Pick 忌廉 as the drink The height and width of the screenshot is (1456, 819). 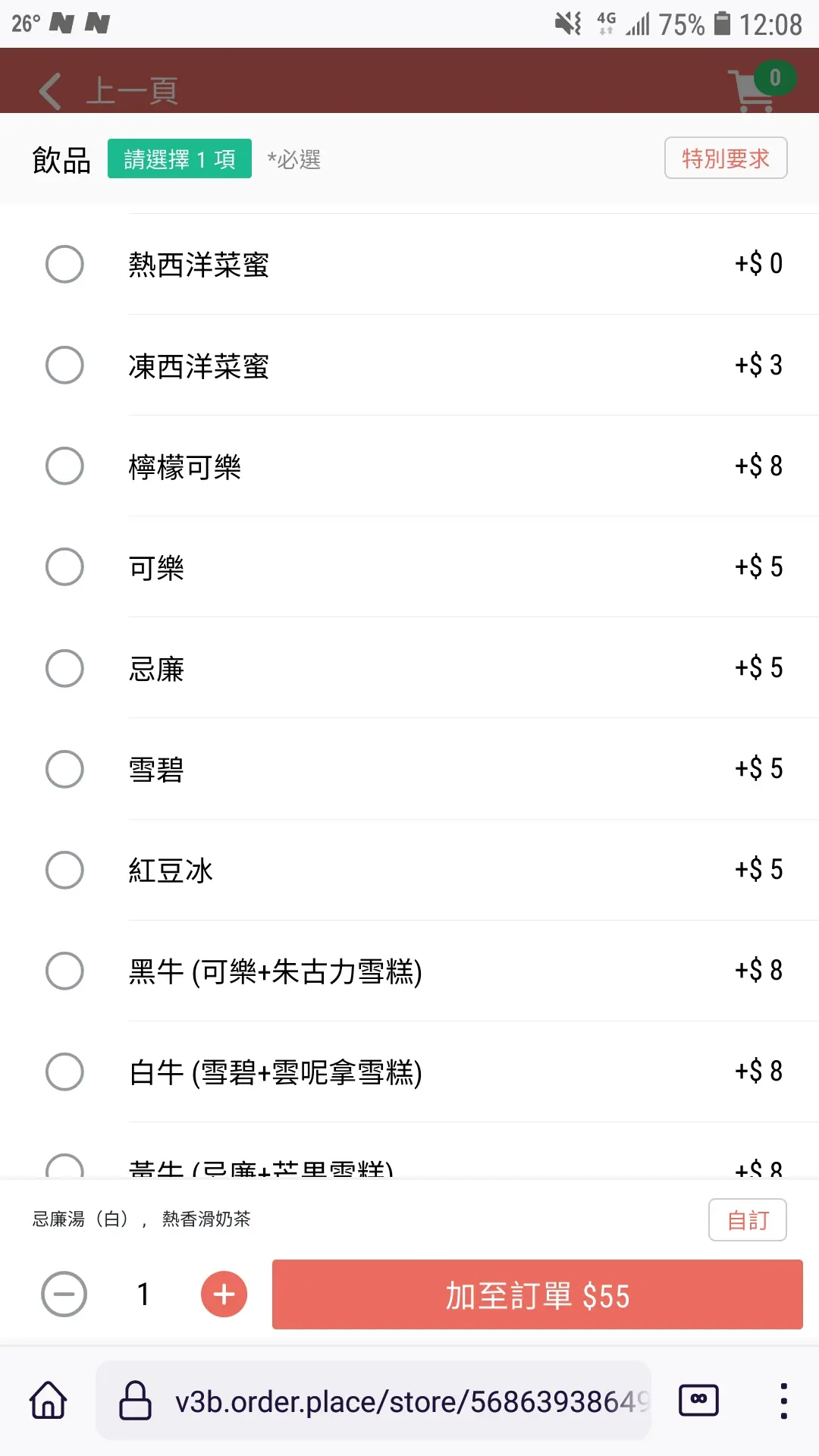click(x=409, y=668)
